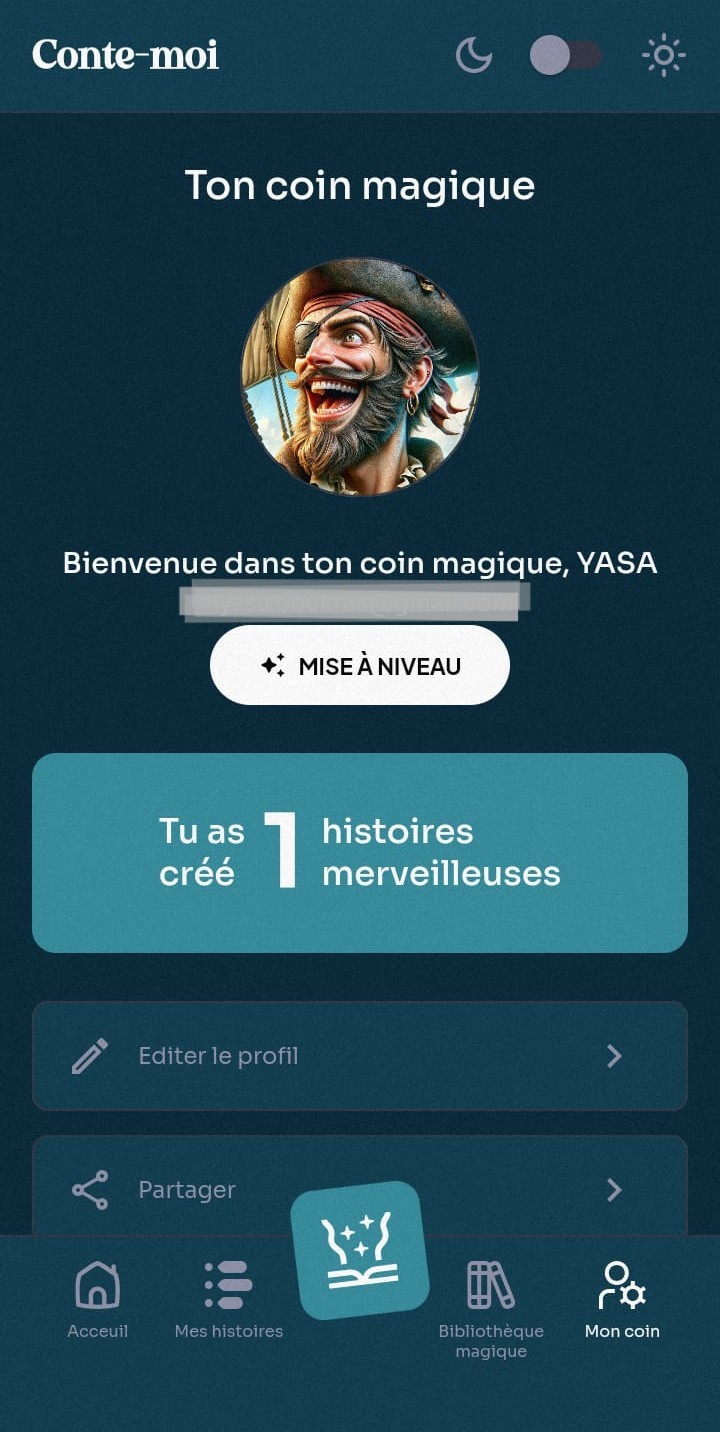The width and height of the screenshot is (720, 1432).
Task: Switch to Mes histoires tab
Action: click(x=229, y=1299)
